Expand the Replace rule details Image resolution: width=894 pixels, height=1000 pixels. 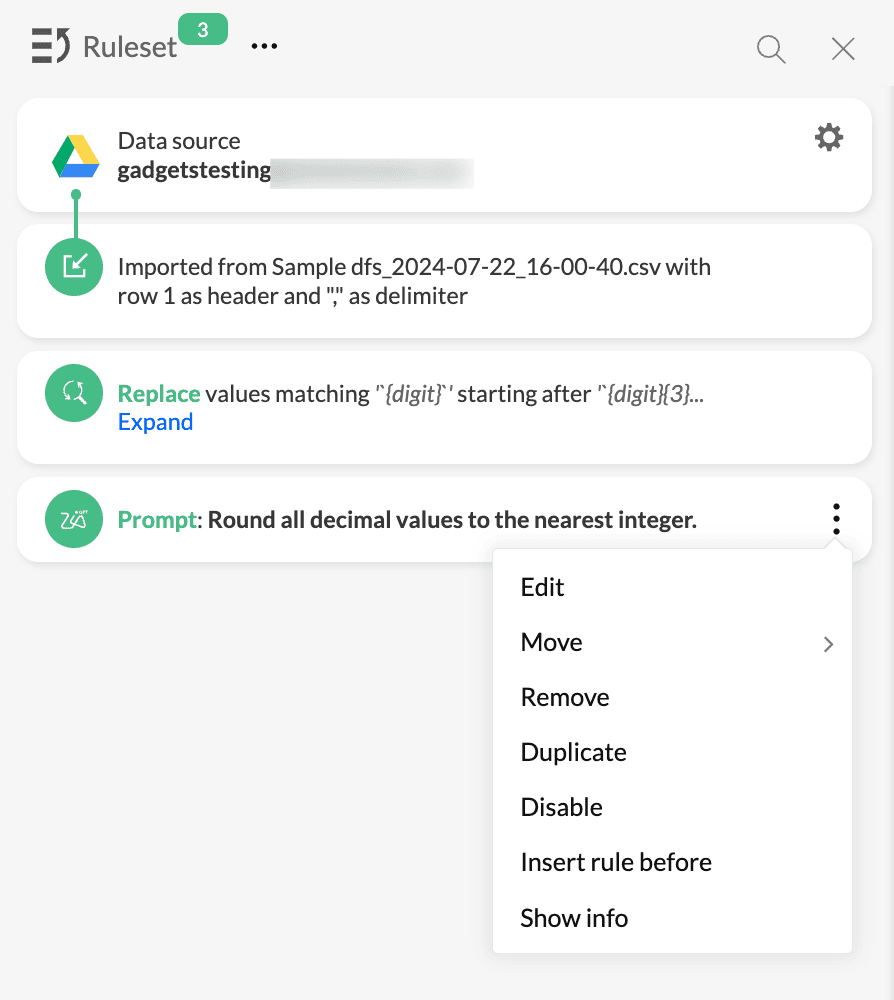point(155,422)
